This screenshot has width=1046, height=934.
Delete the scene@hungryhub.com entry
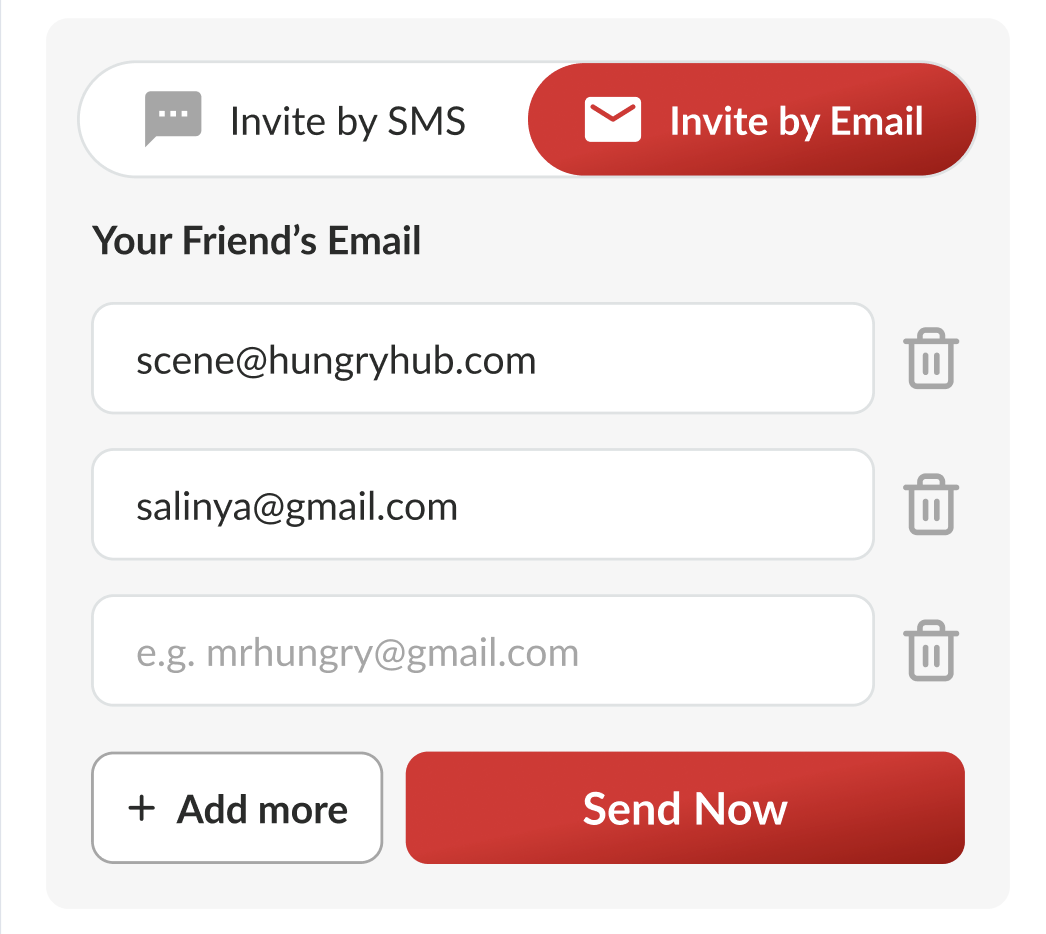pos(931,360)
